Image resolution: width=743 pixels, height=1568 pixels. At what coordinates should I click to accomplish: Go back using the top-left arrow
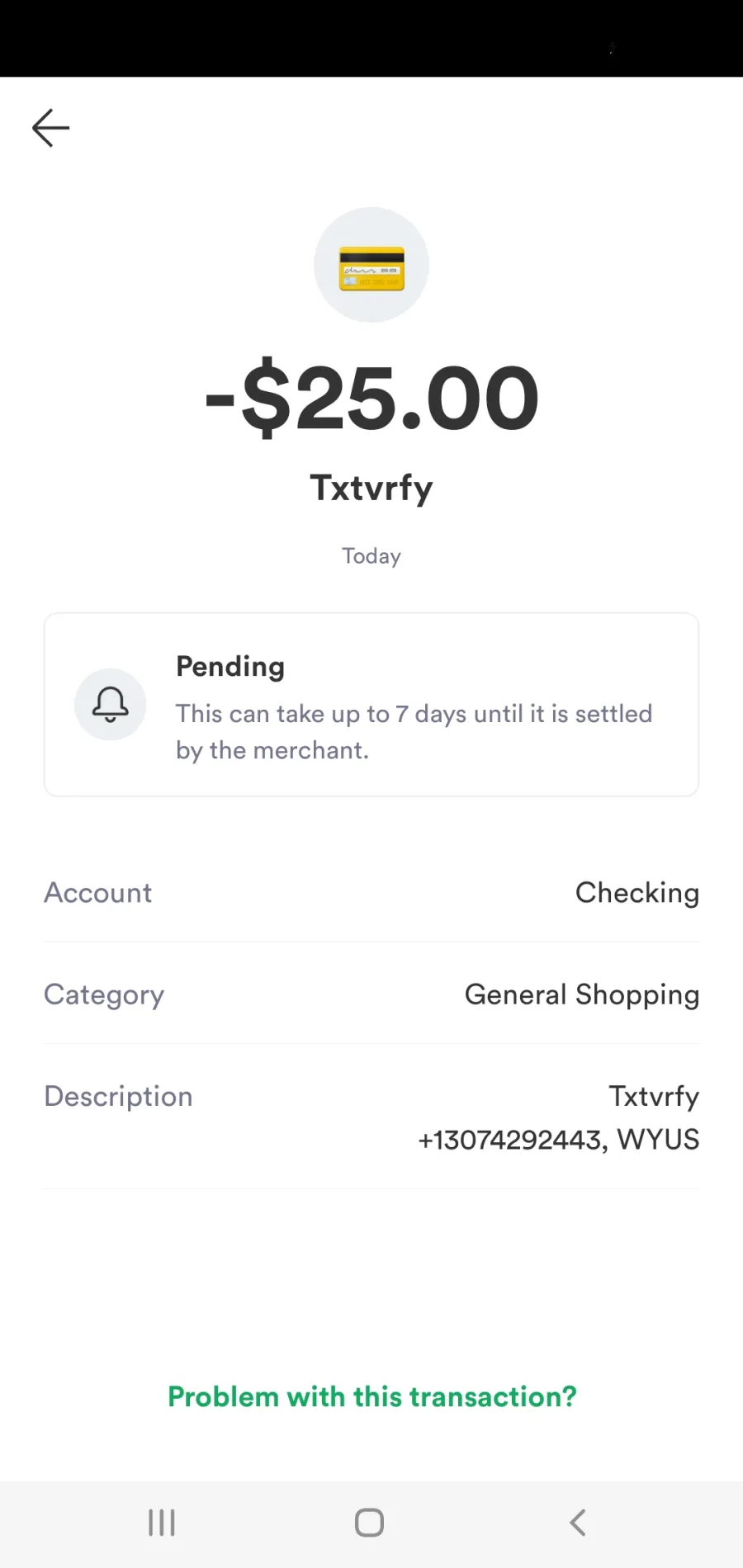pos(50,128)
